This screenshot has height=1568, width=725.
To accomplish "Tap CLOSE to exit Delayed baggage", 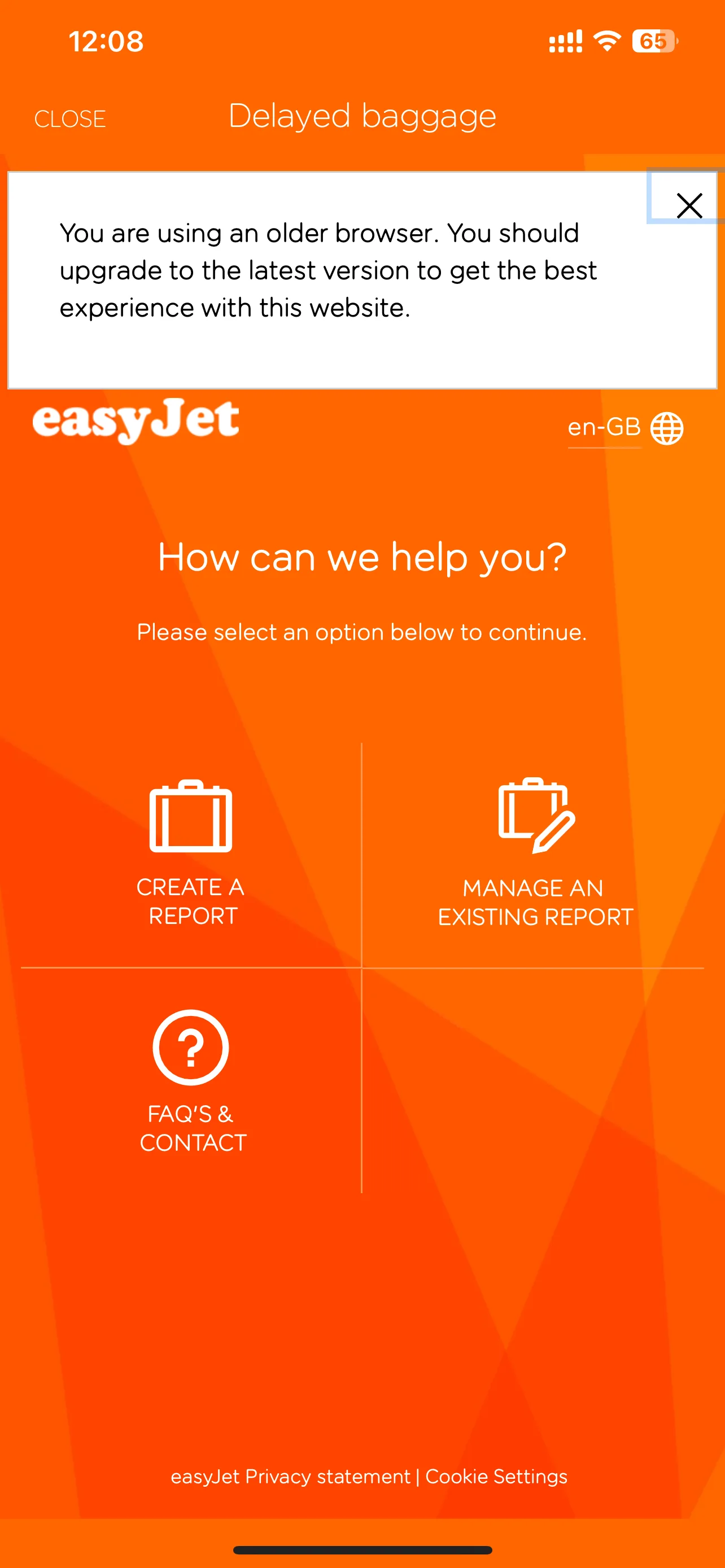I will point(70,119).
